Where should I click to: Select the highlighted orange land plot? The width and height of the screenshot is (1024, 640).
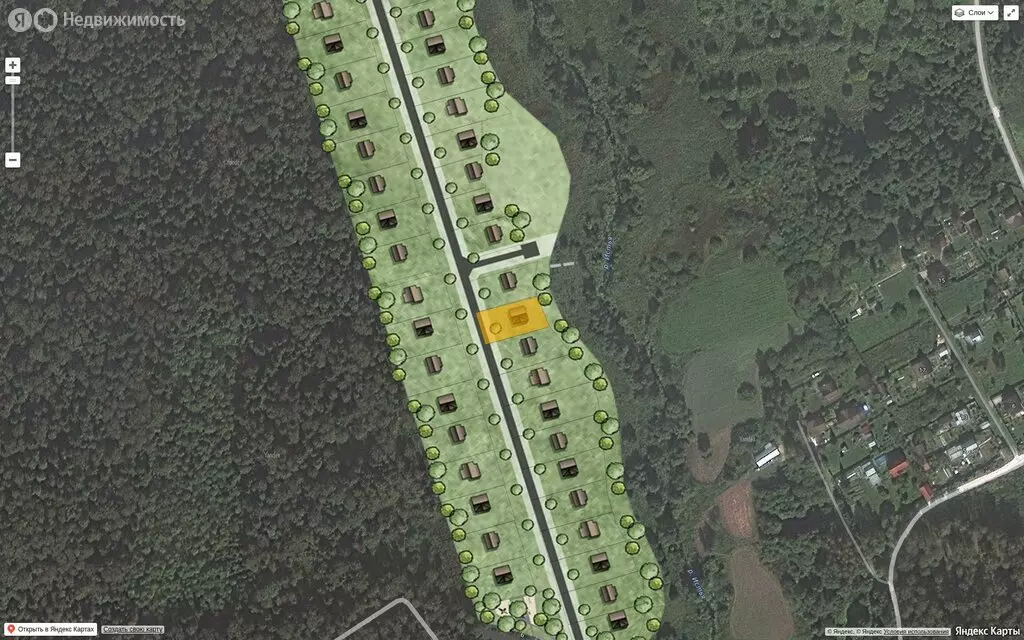[x=513, y=320]
